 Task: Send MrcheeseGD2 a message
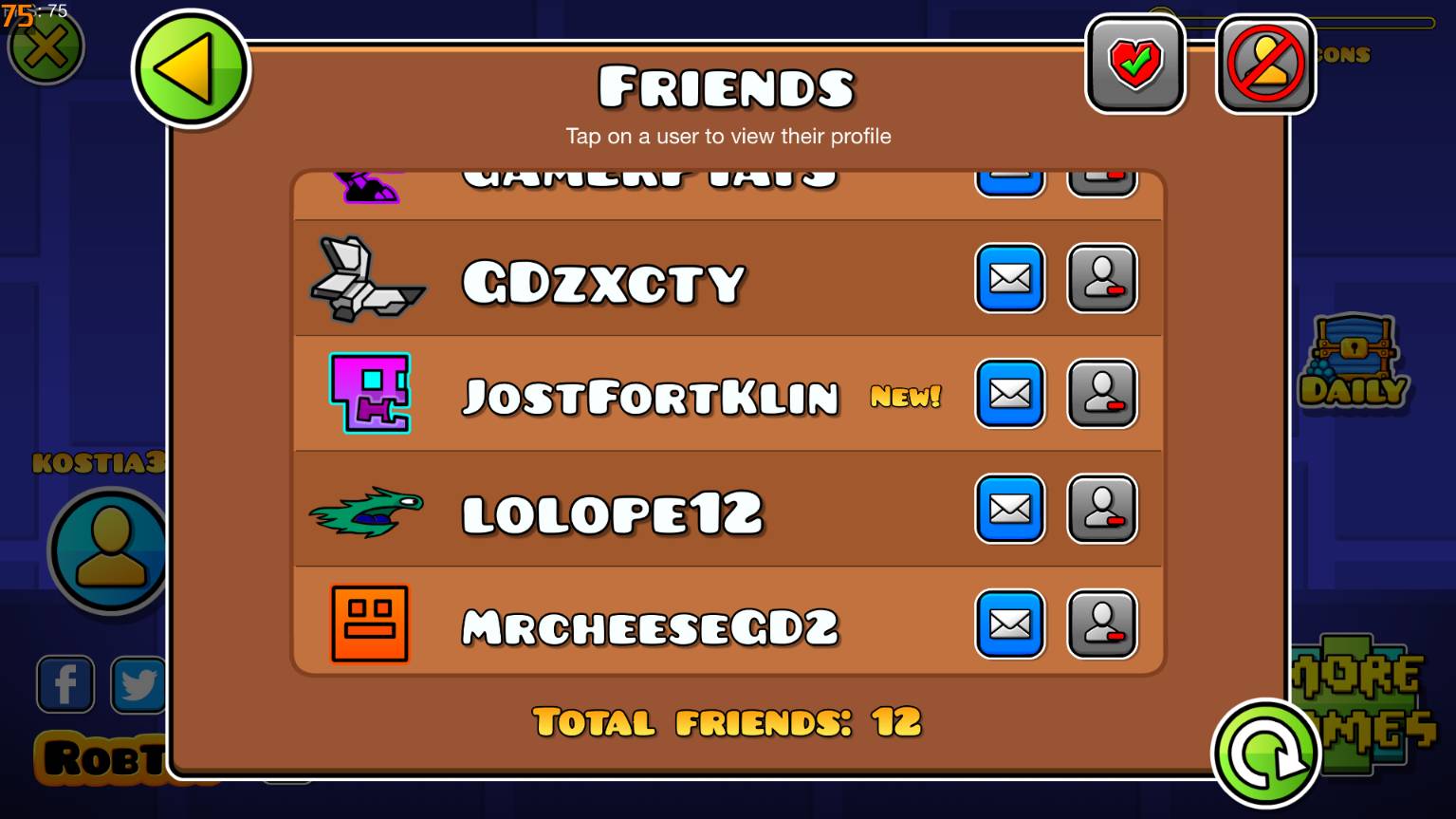(x=1010, y=624)
